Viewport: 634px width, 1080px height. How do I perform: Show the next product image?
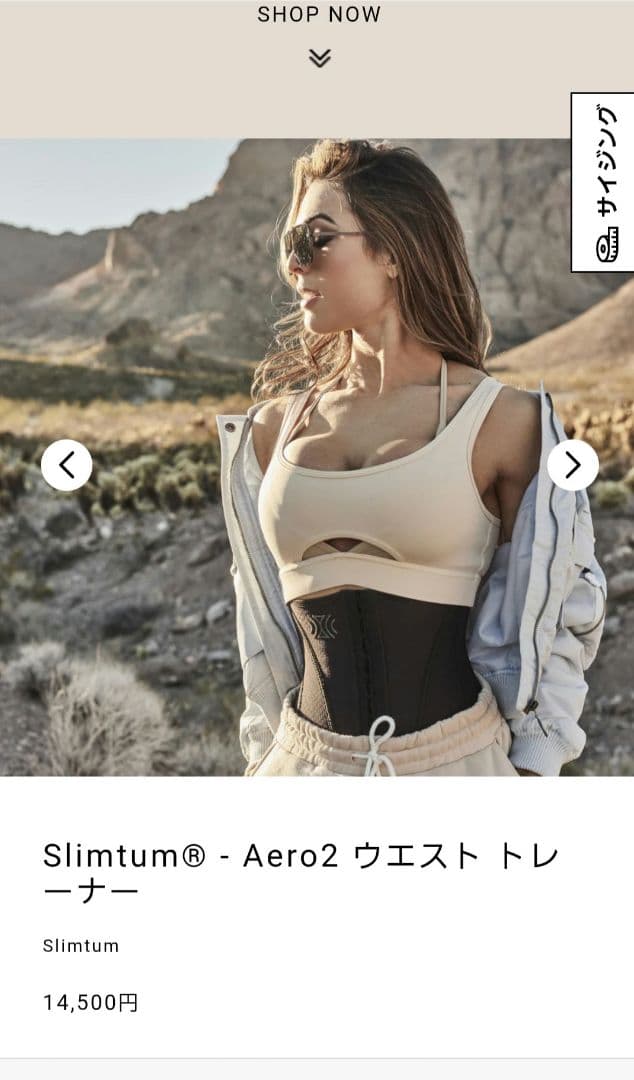coord(572,465)
